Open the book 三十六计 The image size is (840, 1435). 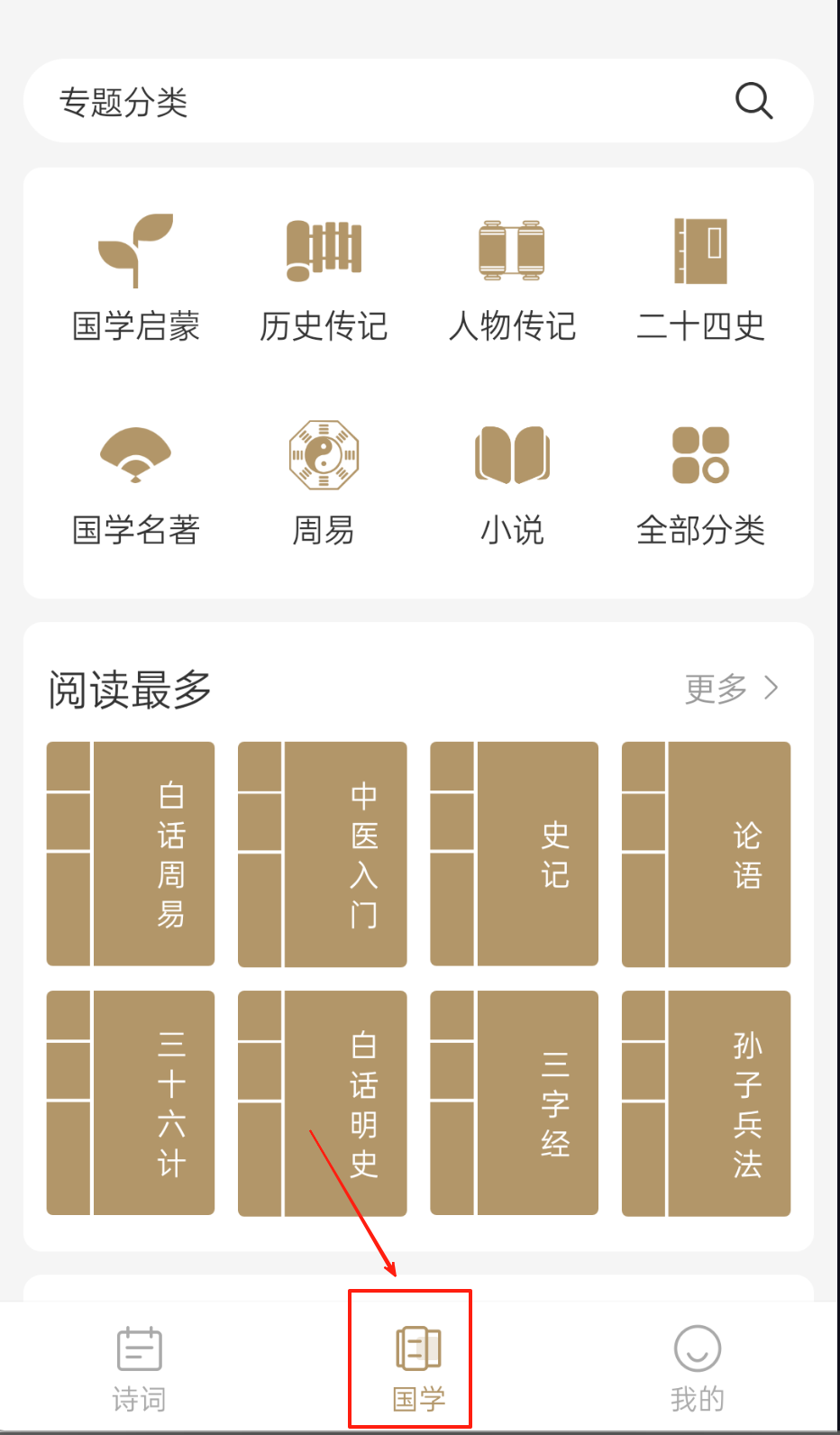click(131, 1102)
